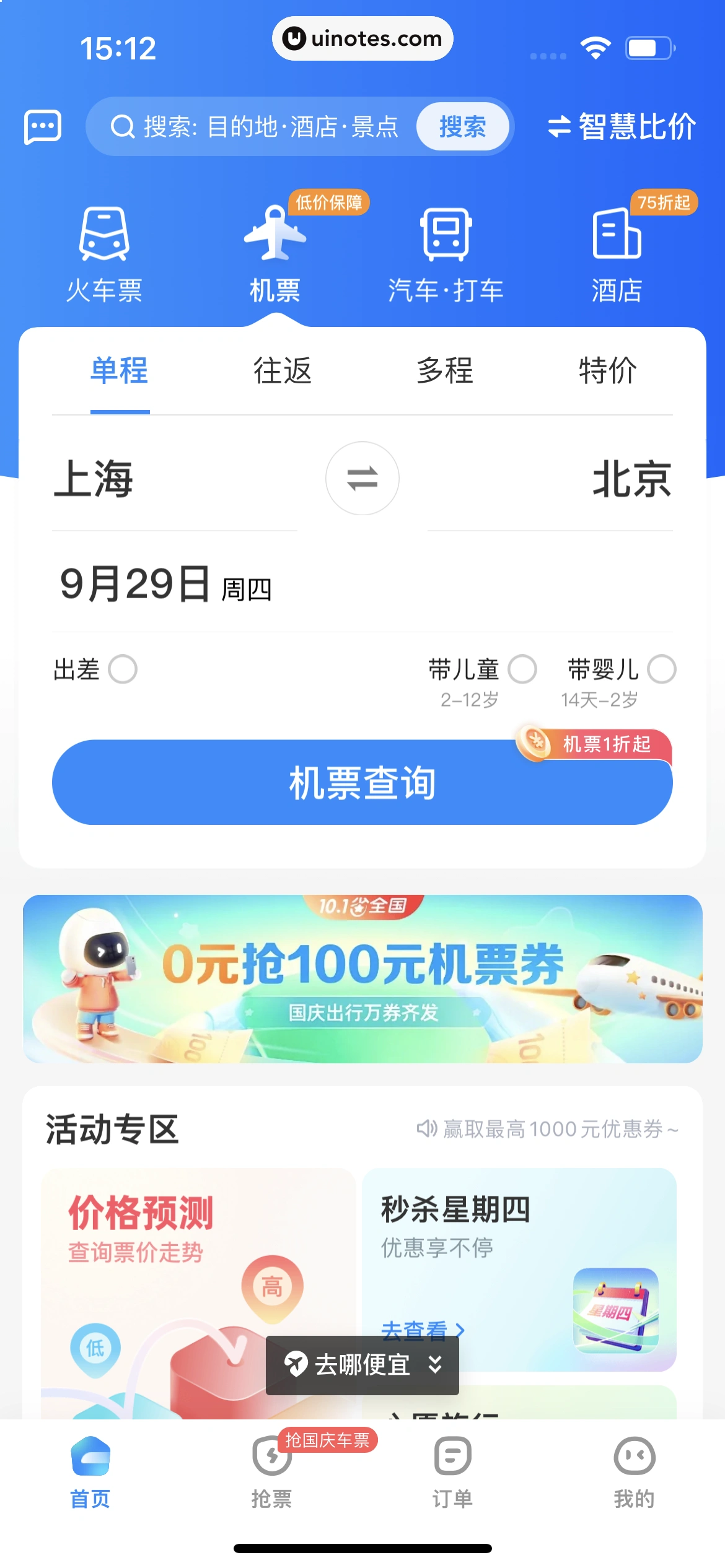
Task: Check the 带婴儿 with-infant option
Action: click(x=662, y=669)
